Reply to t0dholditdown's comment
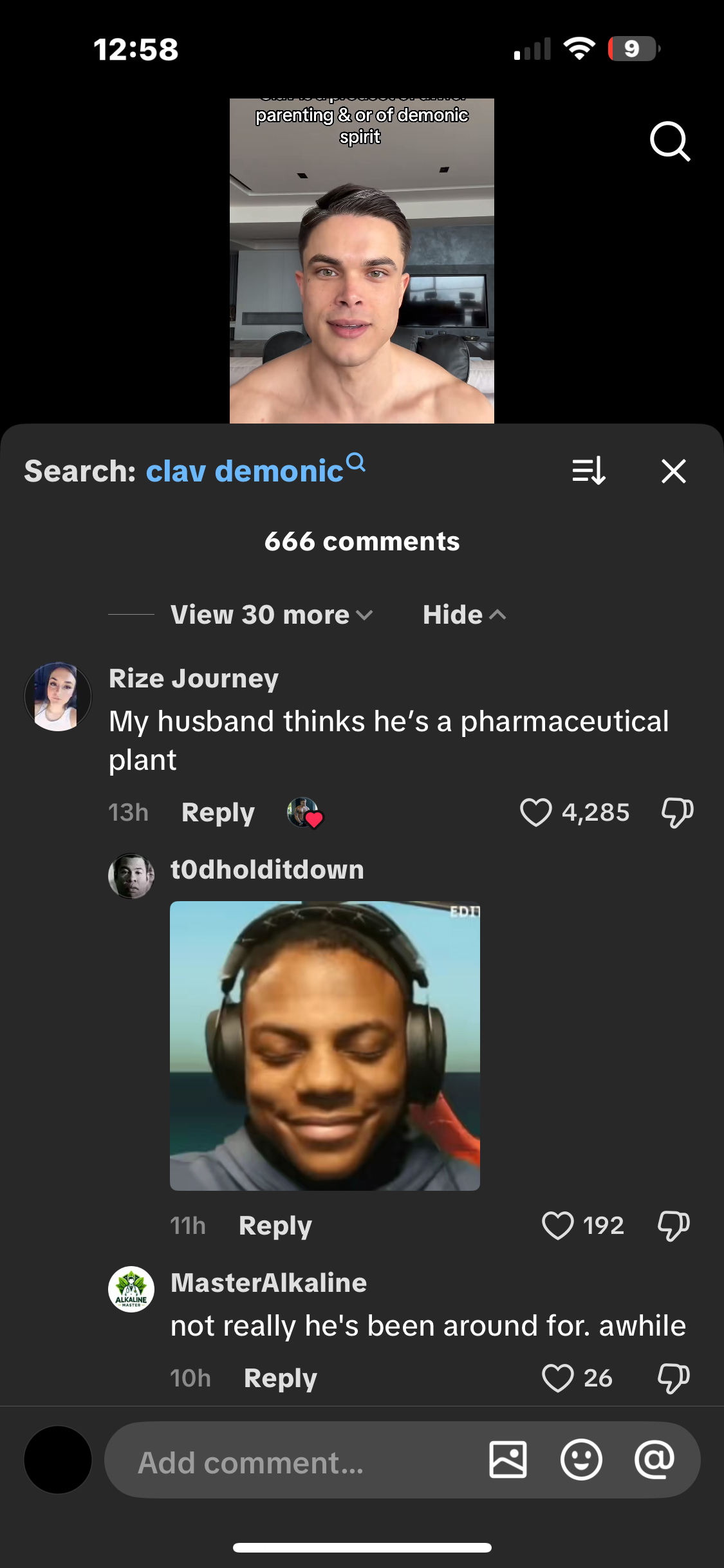724x1568 pixels. click(x=275, y=1226)
